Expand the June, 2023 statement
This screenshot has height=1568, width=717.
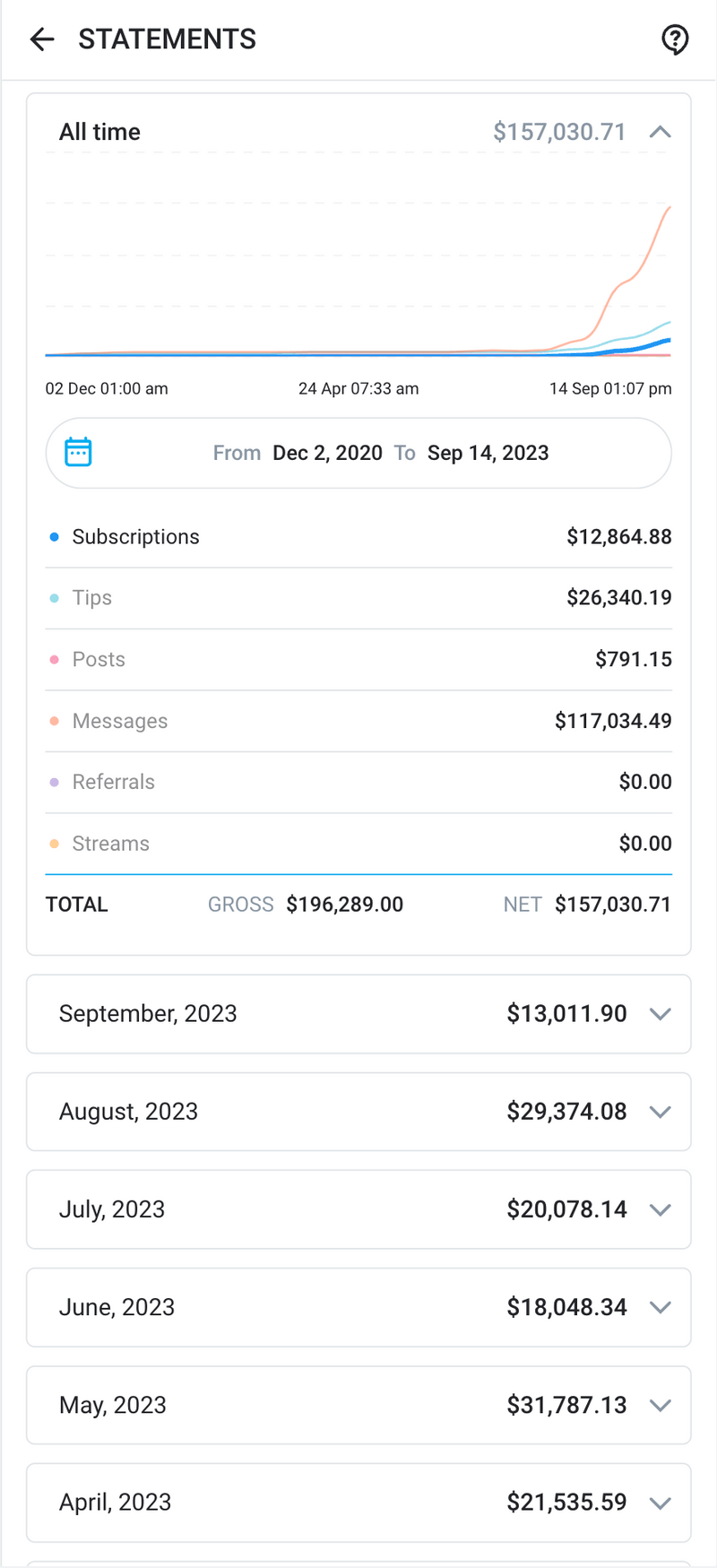661,1307
